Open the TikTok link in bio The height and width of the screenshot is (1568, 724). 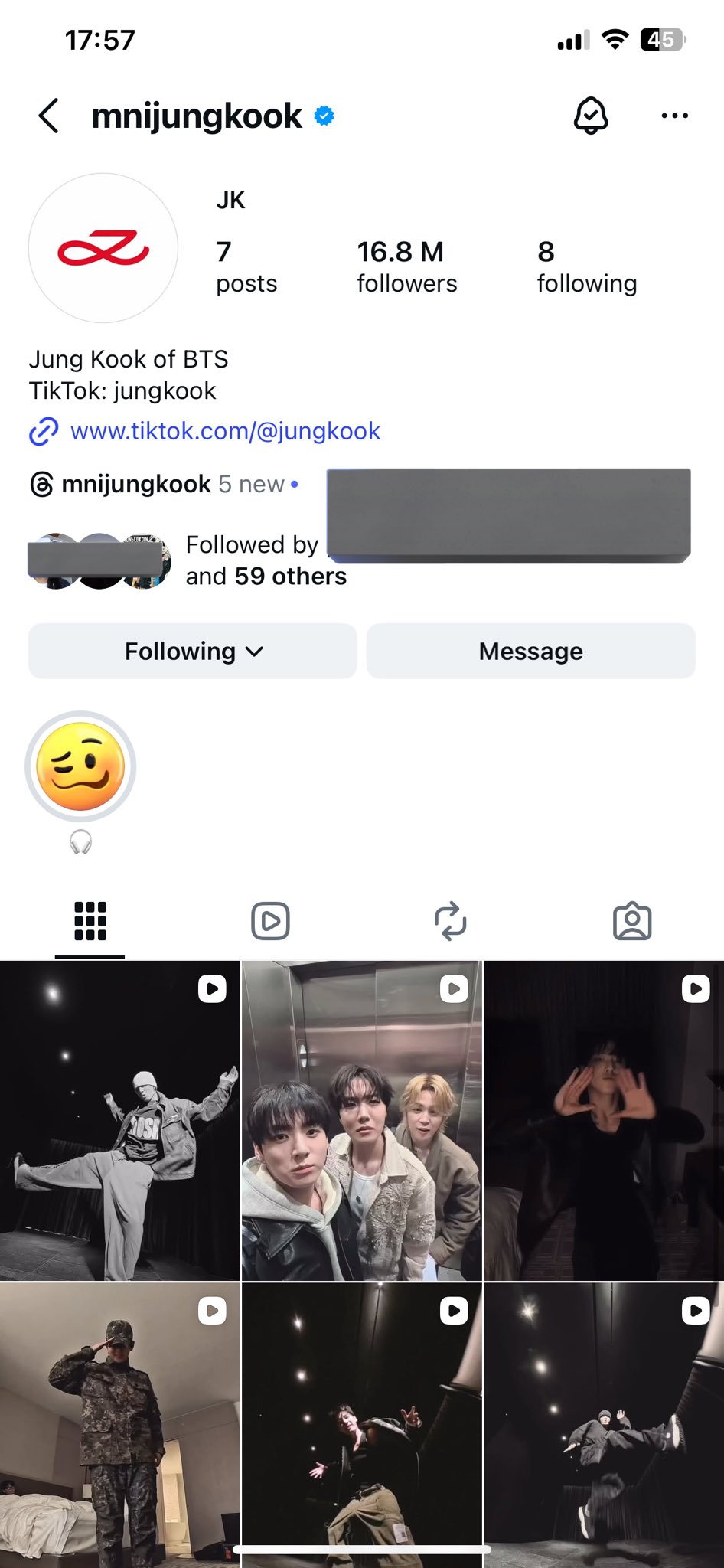pos(224,431)
